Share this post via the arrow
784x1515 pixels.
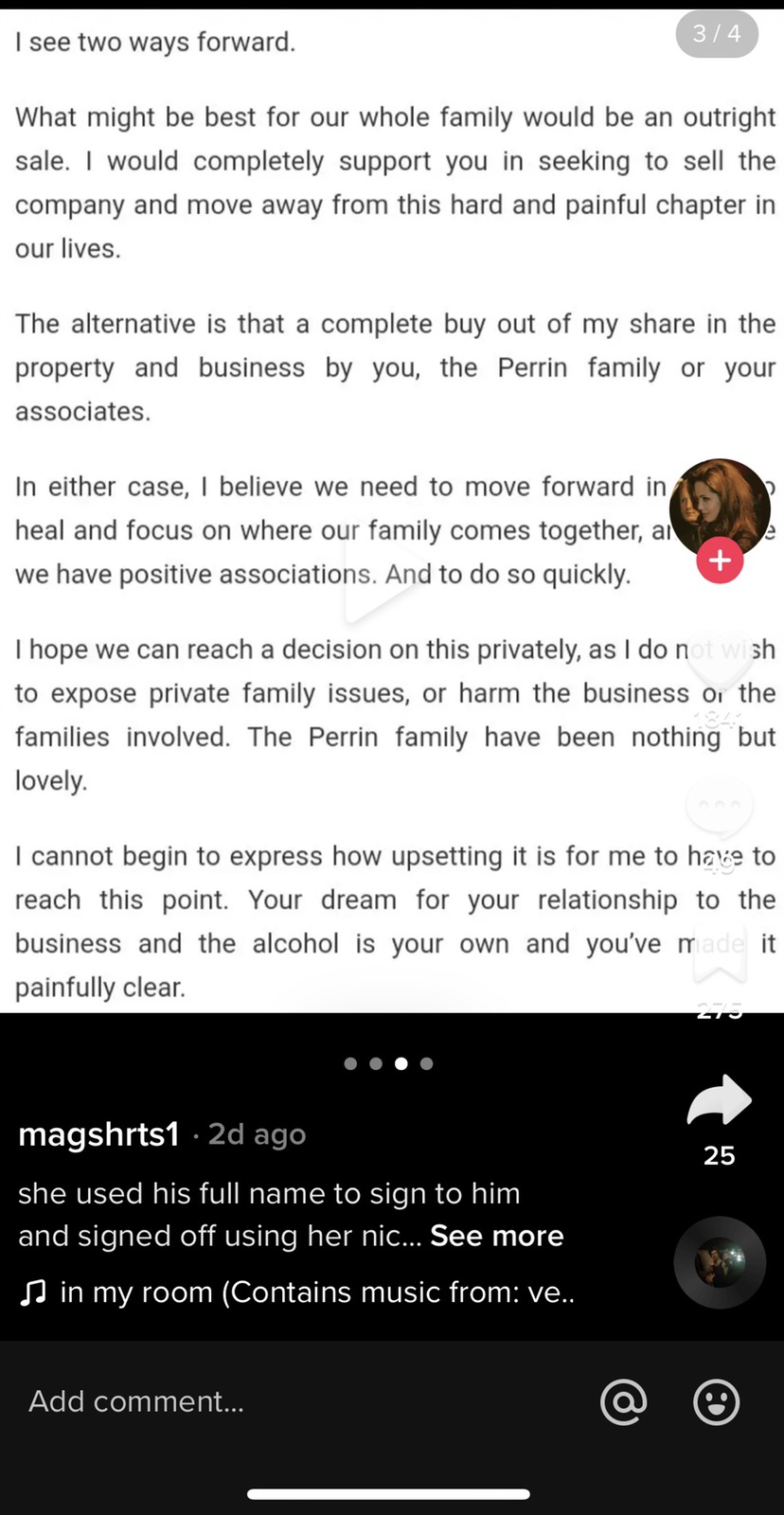[720, 1101]
